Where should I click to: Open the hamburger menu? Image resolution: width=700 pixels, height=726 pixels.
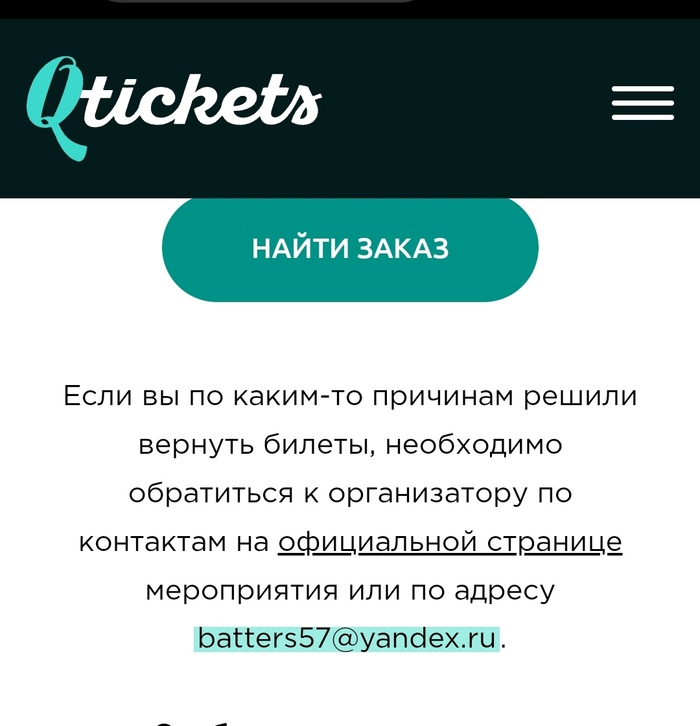tap(642, 103)
